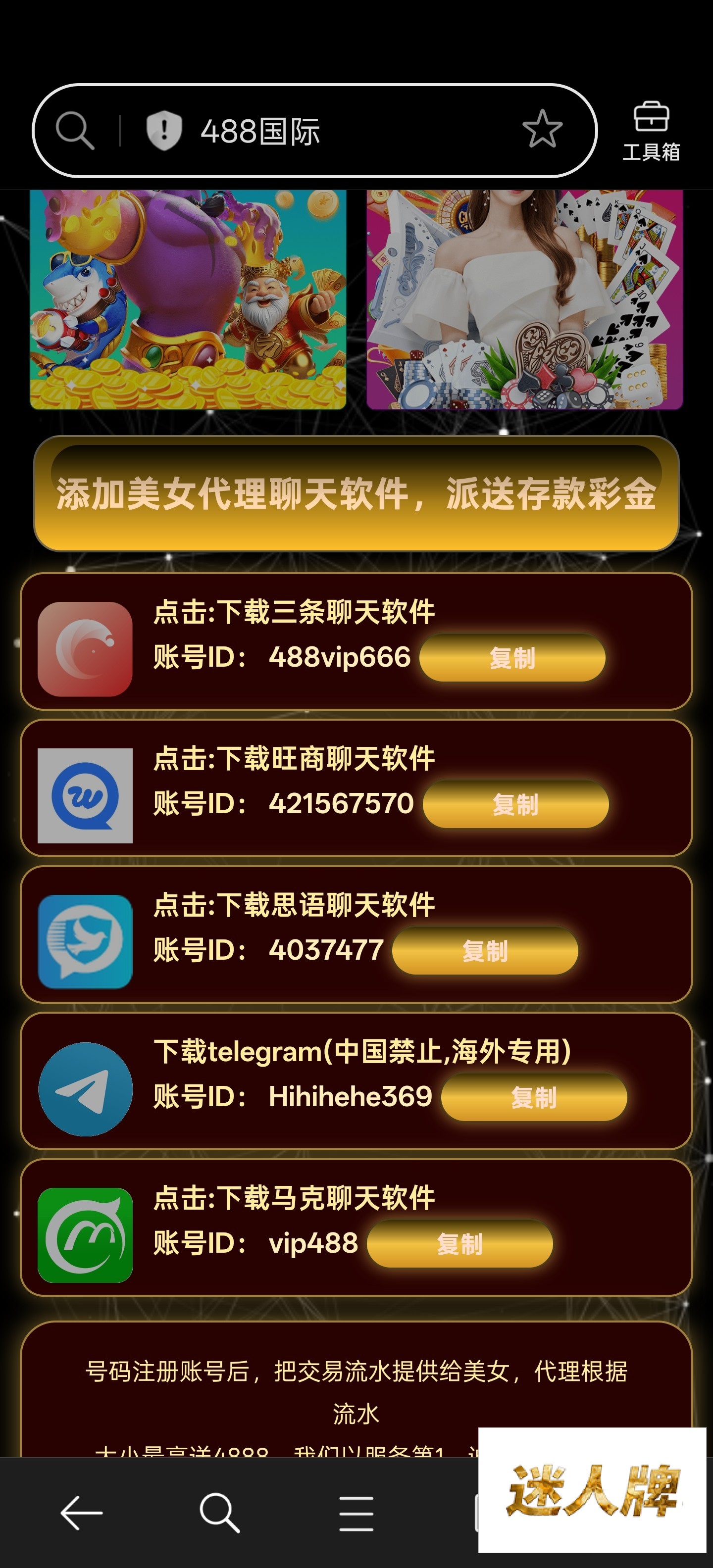Bookmark this page with the star icon

click(541, 130)
